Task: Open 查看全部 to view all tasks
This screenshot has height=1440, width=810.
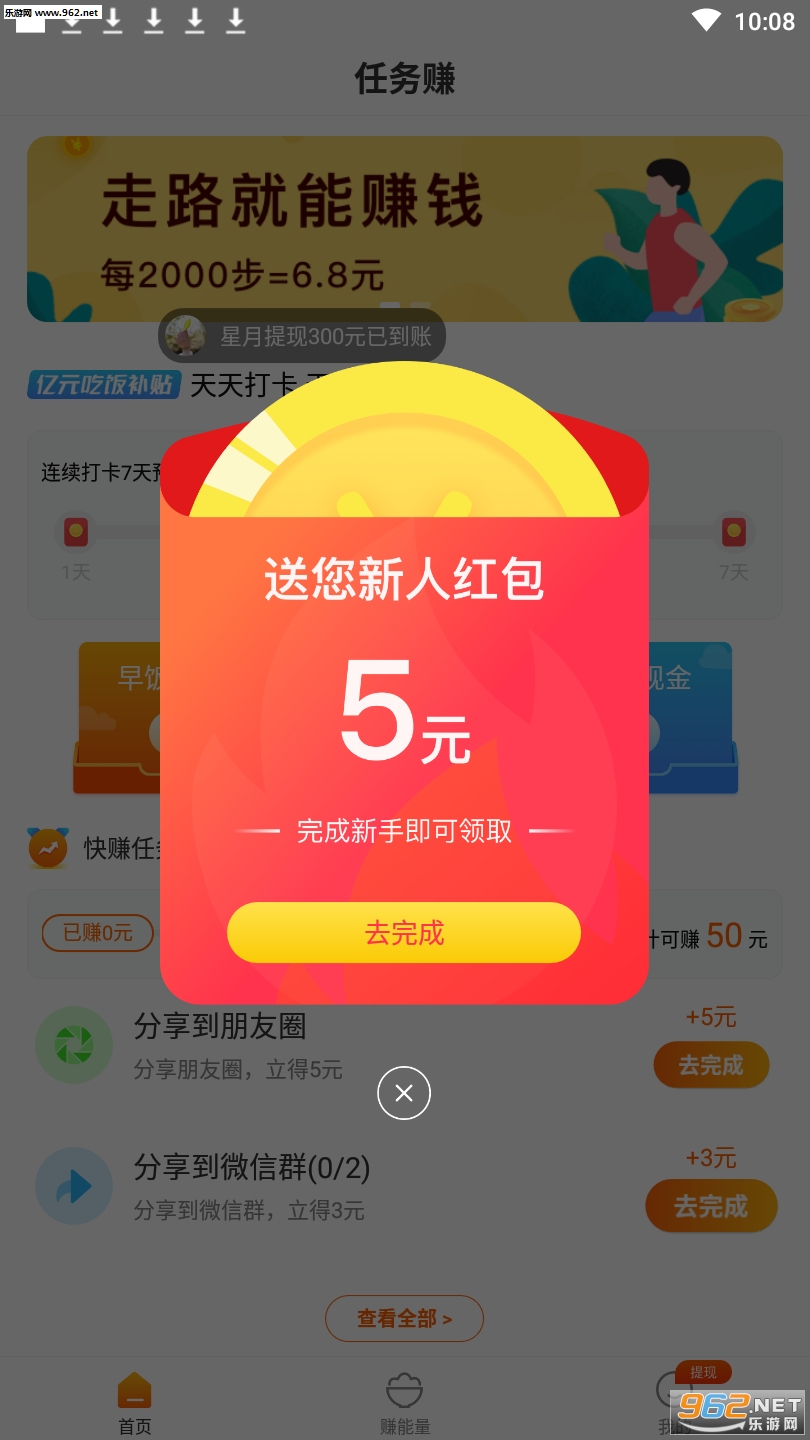Action: coord(404,1318)
